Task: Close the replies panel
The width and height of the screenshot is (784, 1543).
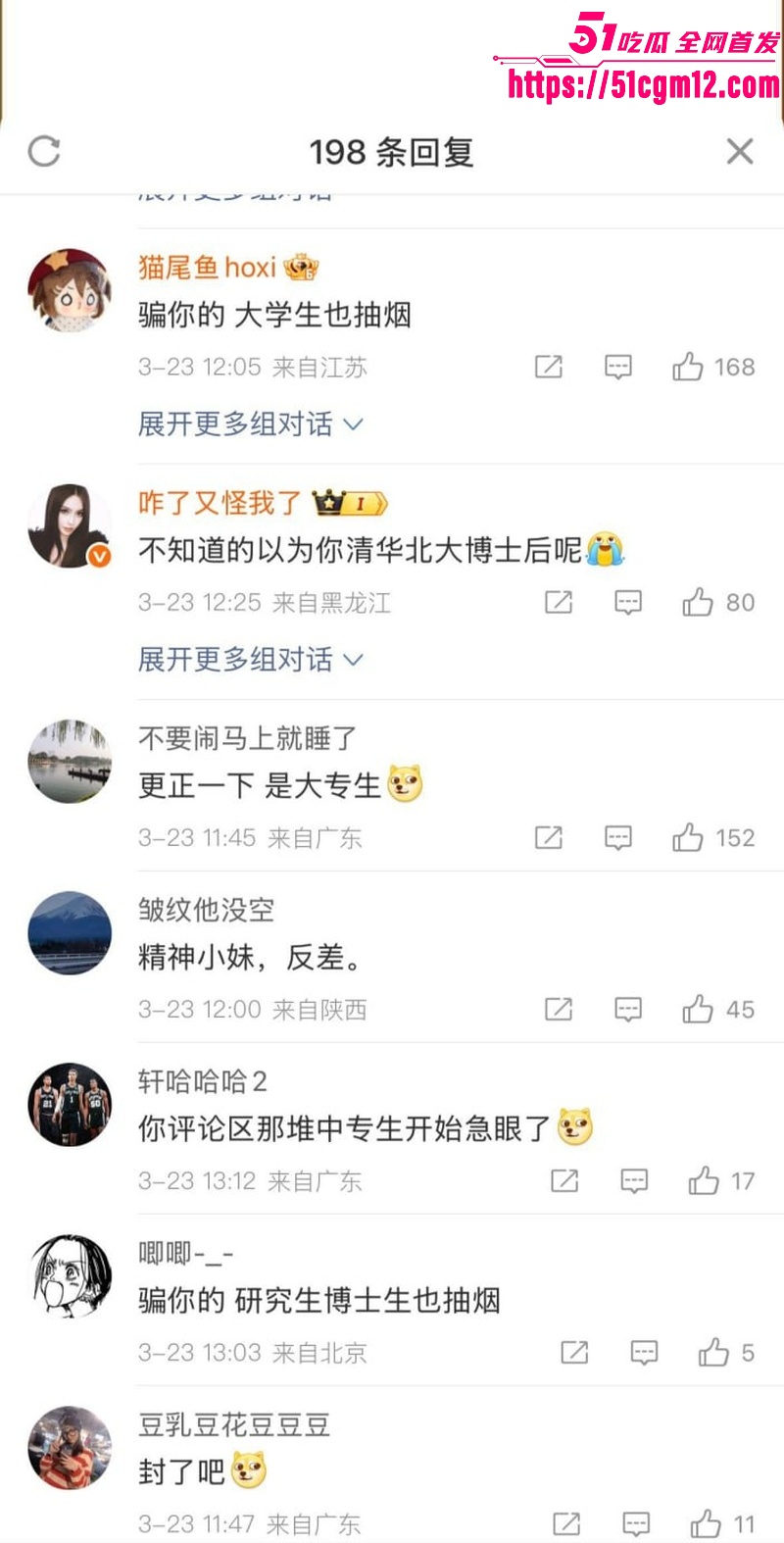Action: click(740, 151)
